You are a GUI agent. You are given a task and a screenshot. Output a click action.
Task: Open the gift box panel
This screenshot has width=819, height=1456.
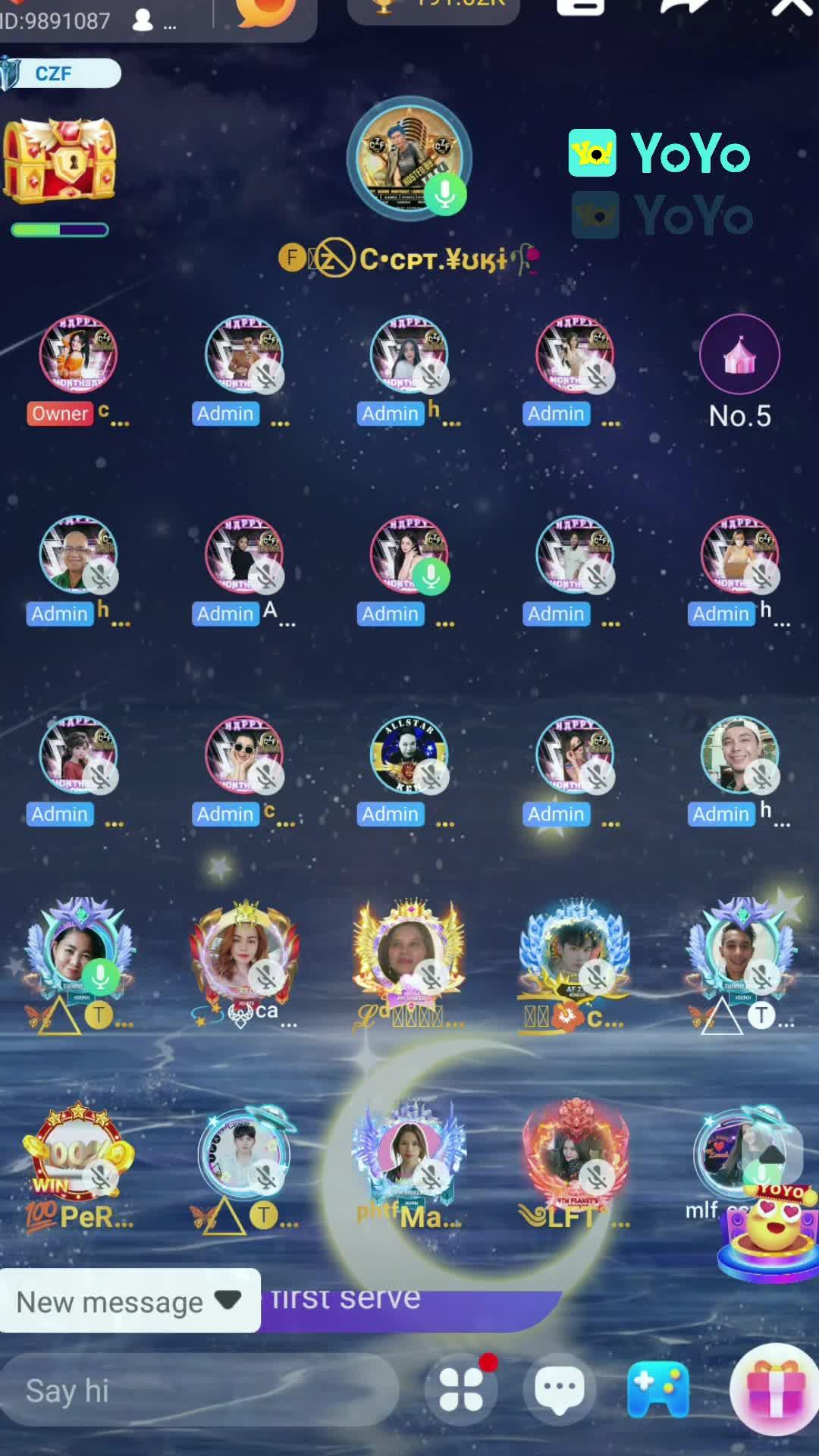click(773, 1389)
